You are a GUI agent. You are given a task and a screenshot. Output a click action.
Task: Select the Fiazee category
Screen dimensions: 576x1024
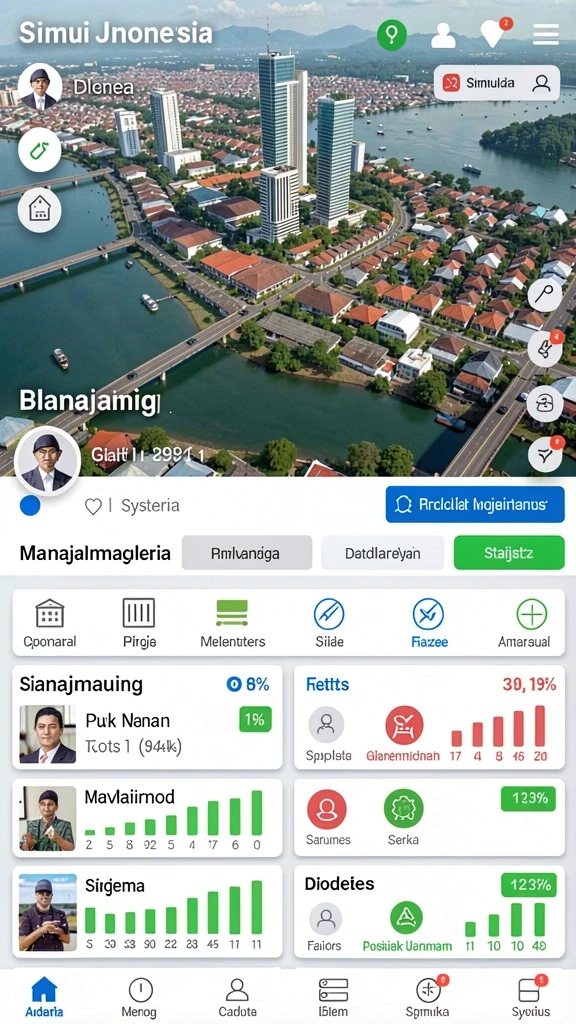(429, 623)
